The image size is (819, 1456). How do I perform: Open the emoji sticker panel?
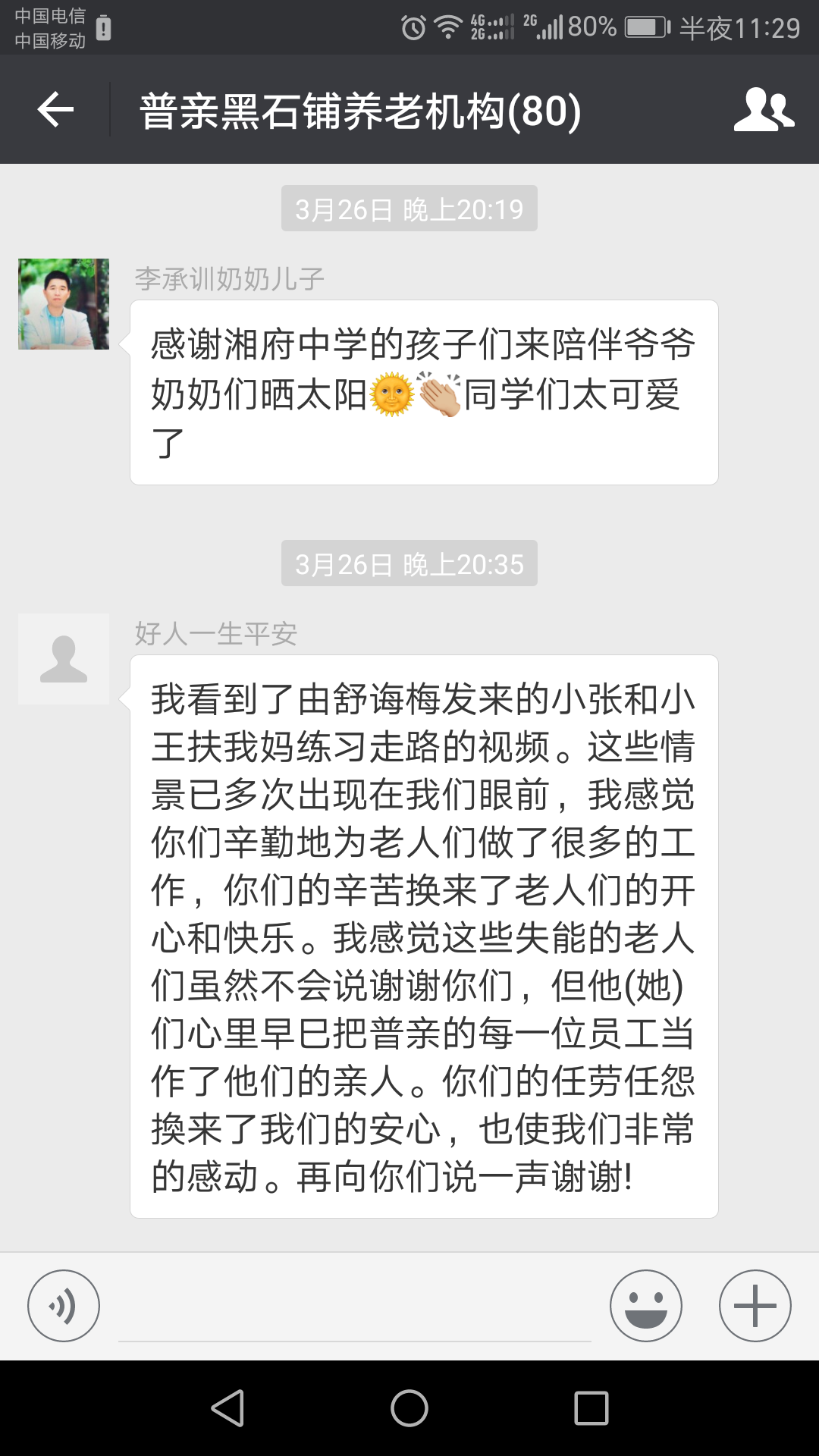click(645, 1306)
